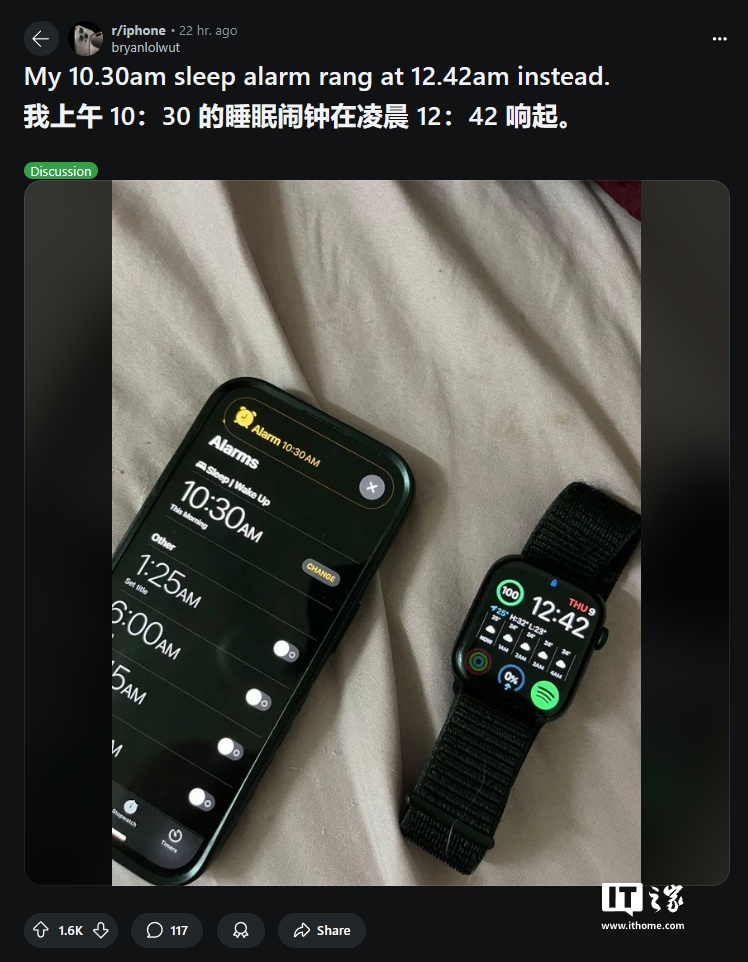The image size is (748, 962).
Task: Open bryanlolwut's profile
Action: 145,47
